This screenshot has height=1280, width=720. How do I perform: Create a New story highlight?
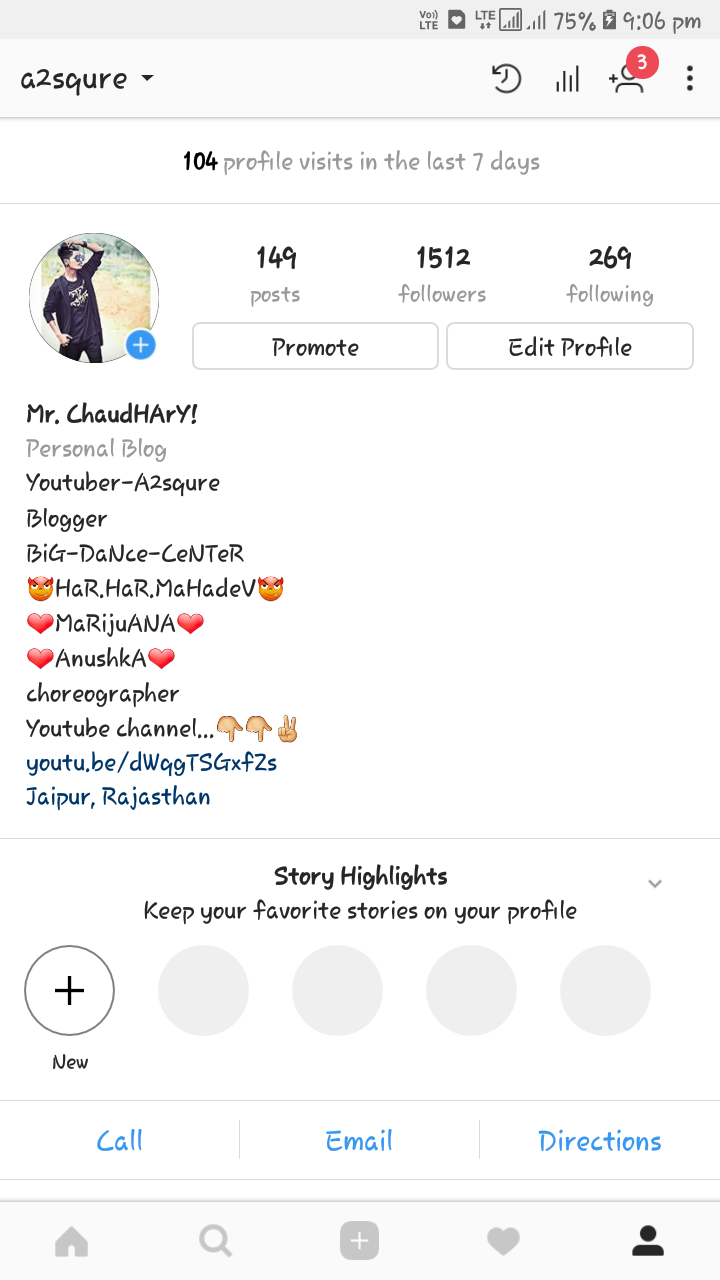click(x=69, y=991)
